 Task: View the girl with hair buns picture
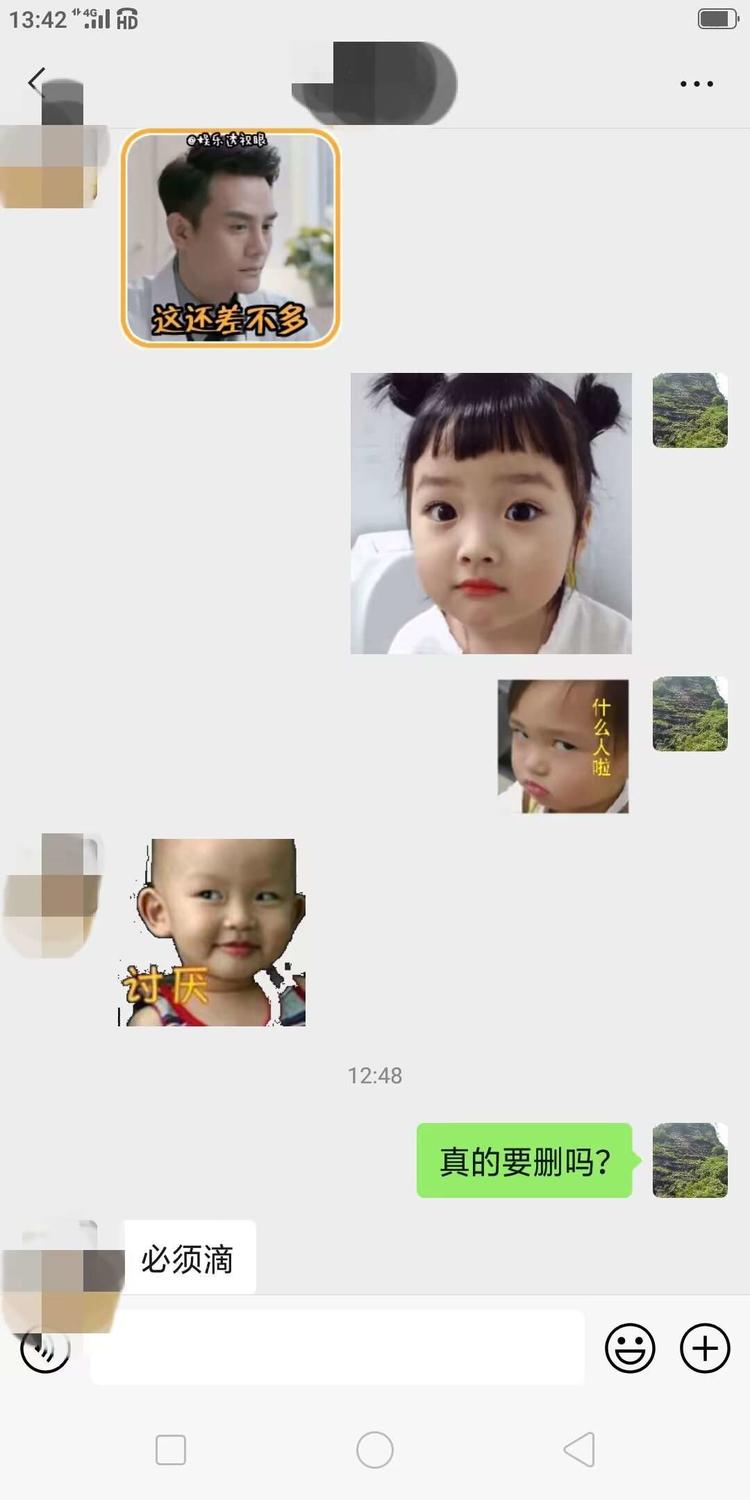point(491,513)
